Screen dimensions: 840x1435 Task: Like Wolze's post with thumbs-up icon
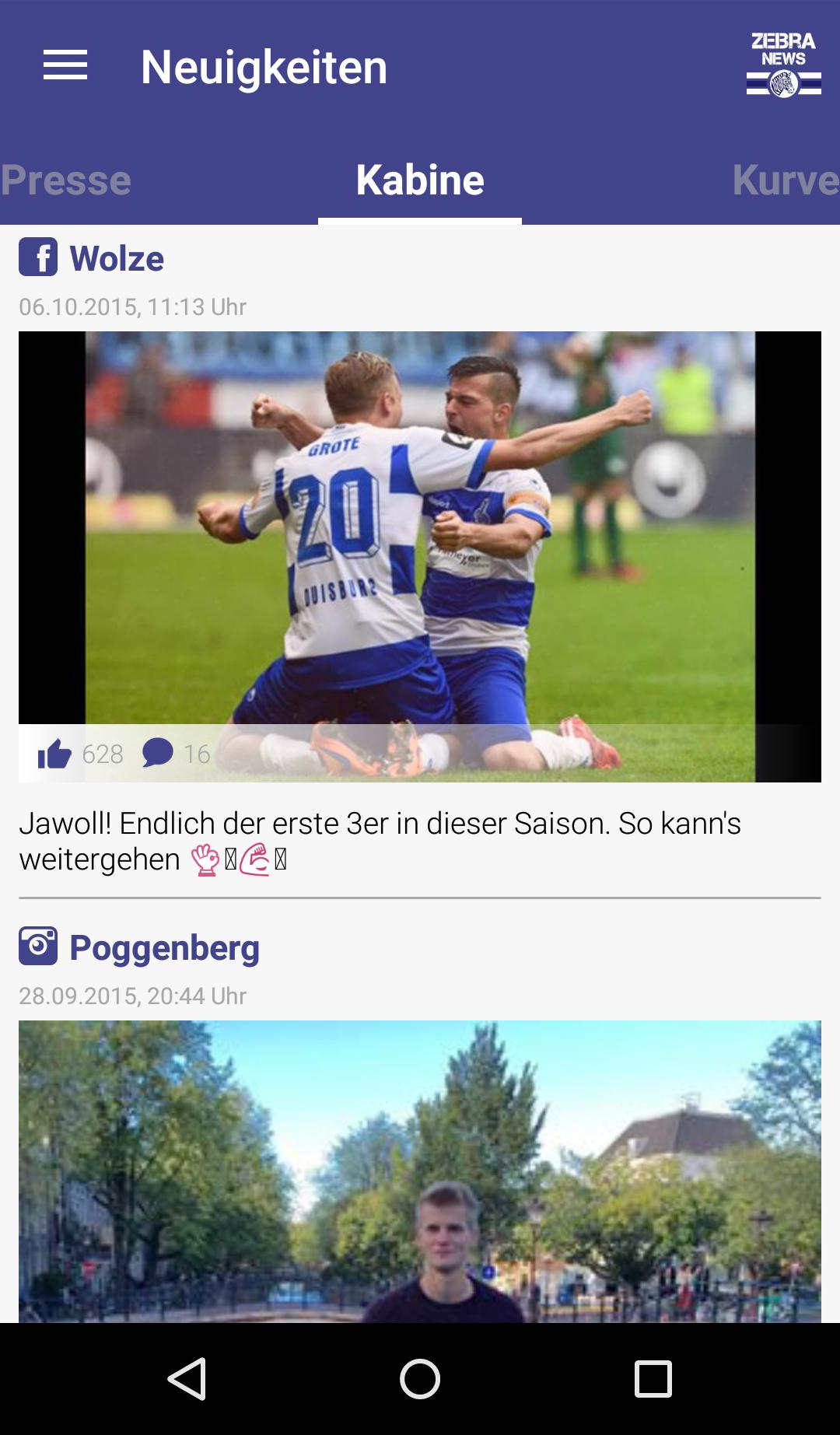[x=54, y=754]
